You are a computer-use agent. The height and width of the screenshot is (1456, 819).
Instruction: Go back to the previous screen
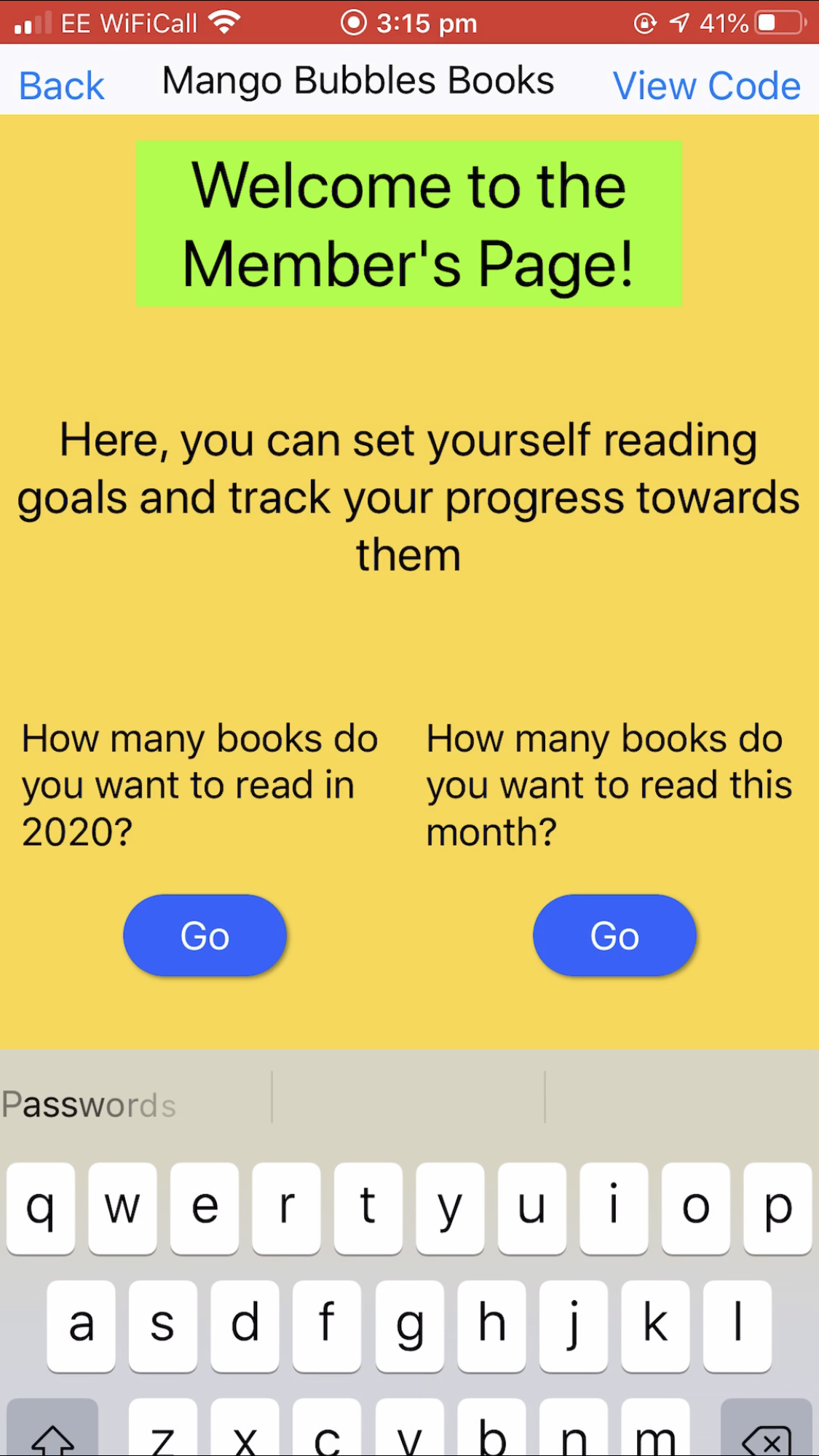point(62,86)
